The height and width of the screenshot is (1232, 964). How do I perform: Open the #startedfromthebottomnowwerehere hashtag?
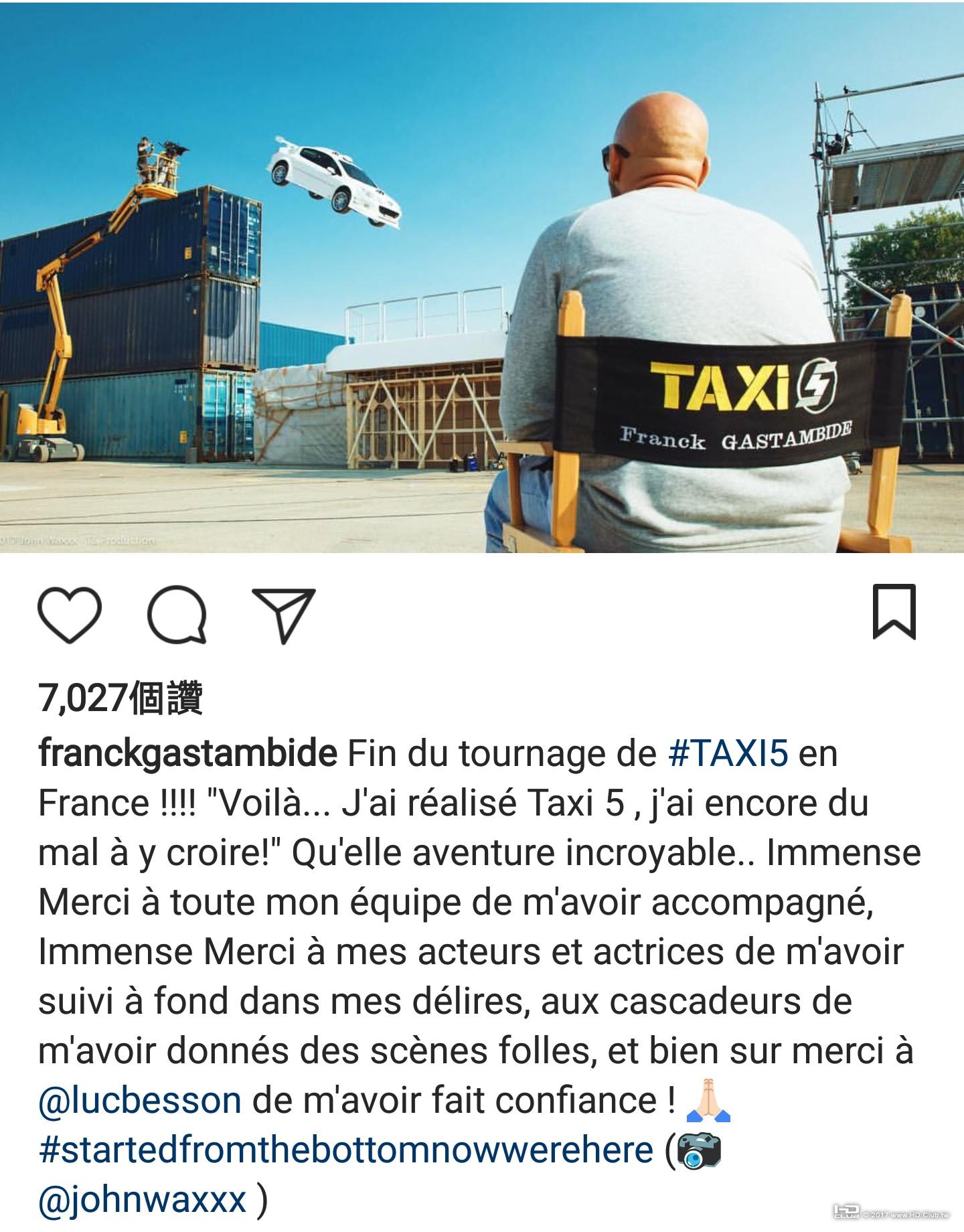click(x=345, y=1150)
